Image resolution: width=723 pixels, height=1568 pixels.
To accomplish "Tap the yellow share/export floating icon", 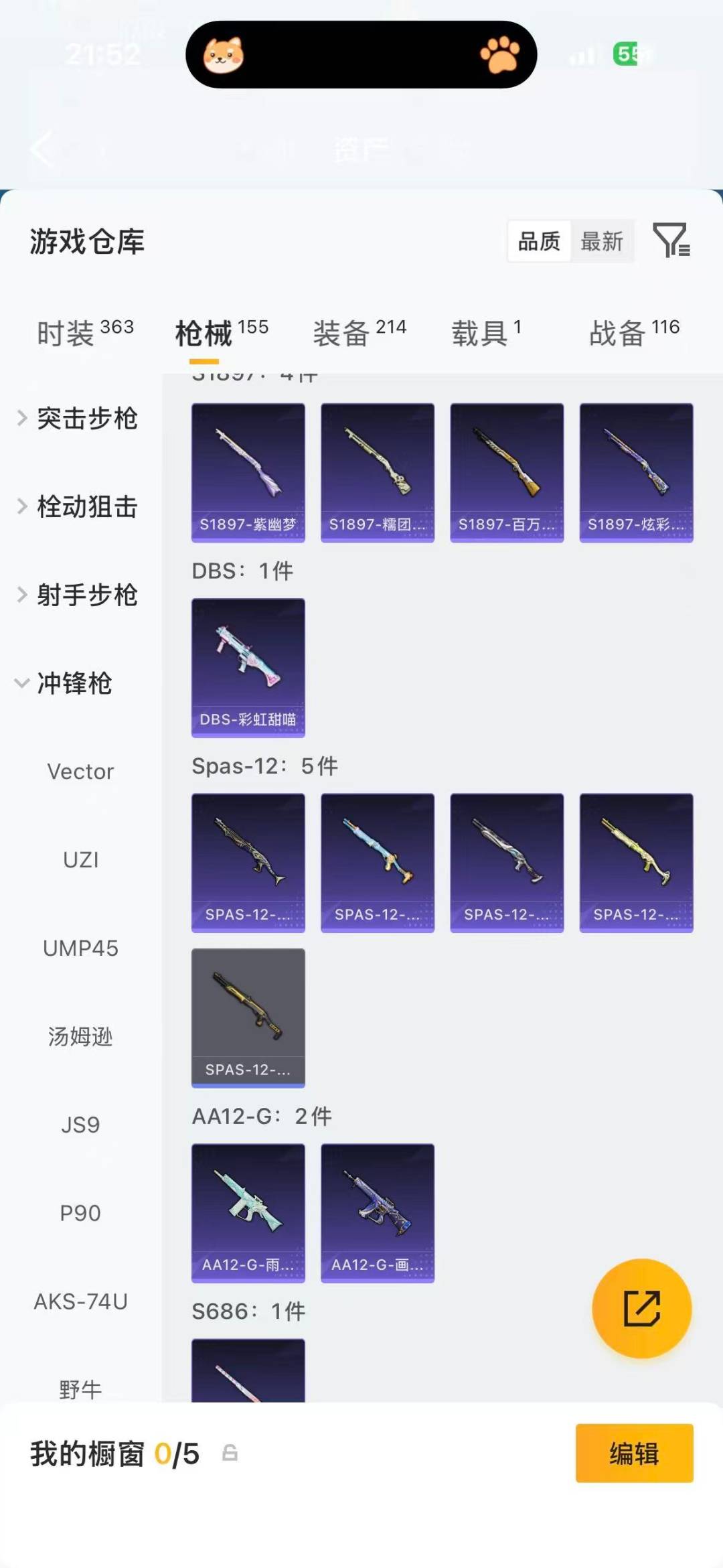I will coord(641,1308).
